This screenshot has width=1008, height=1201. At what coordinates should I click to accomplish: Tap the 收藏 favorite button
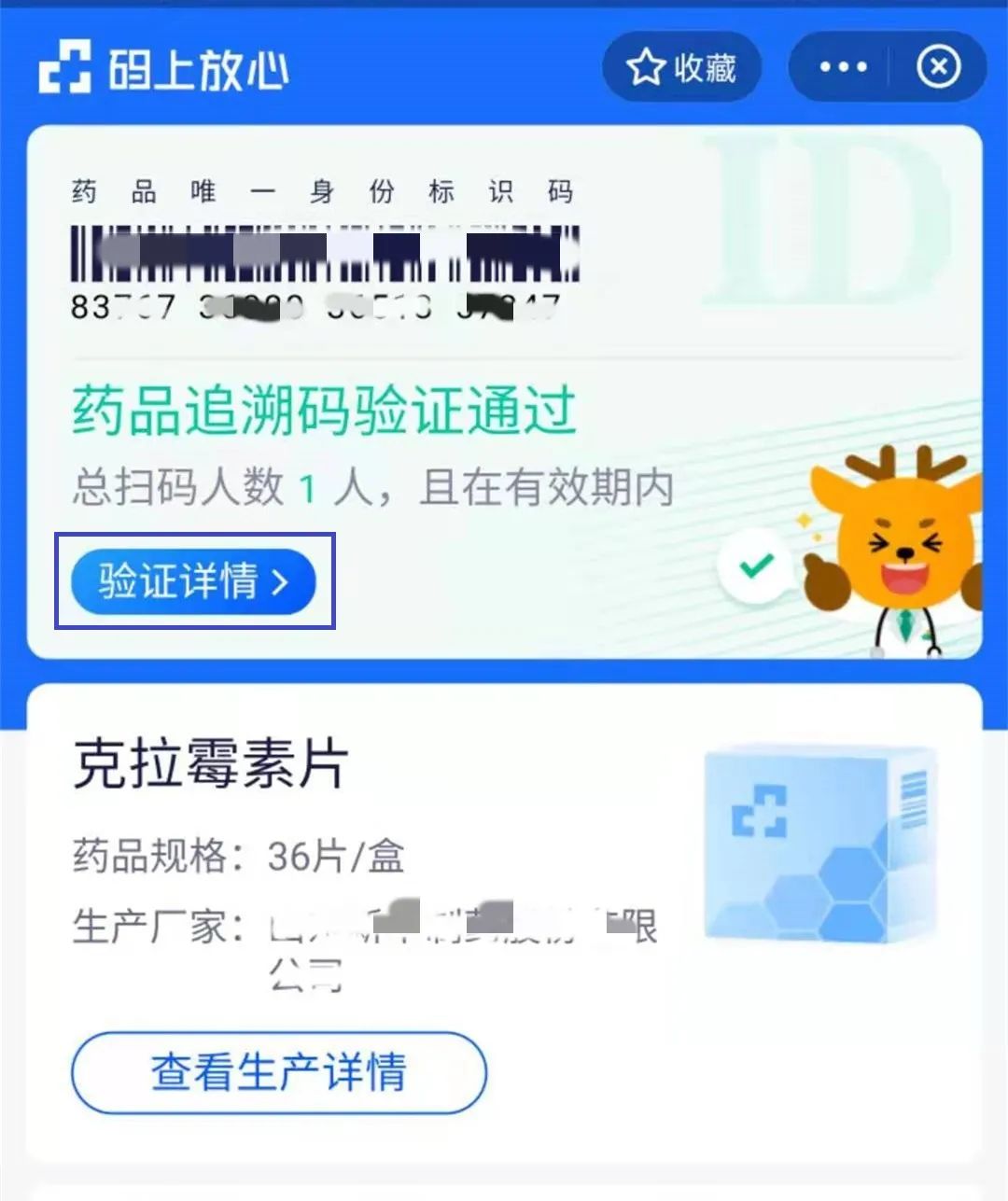(682, 67)
